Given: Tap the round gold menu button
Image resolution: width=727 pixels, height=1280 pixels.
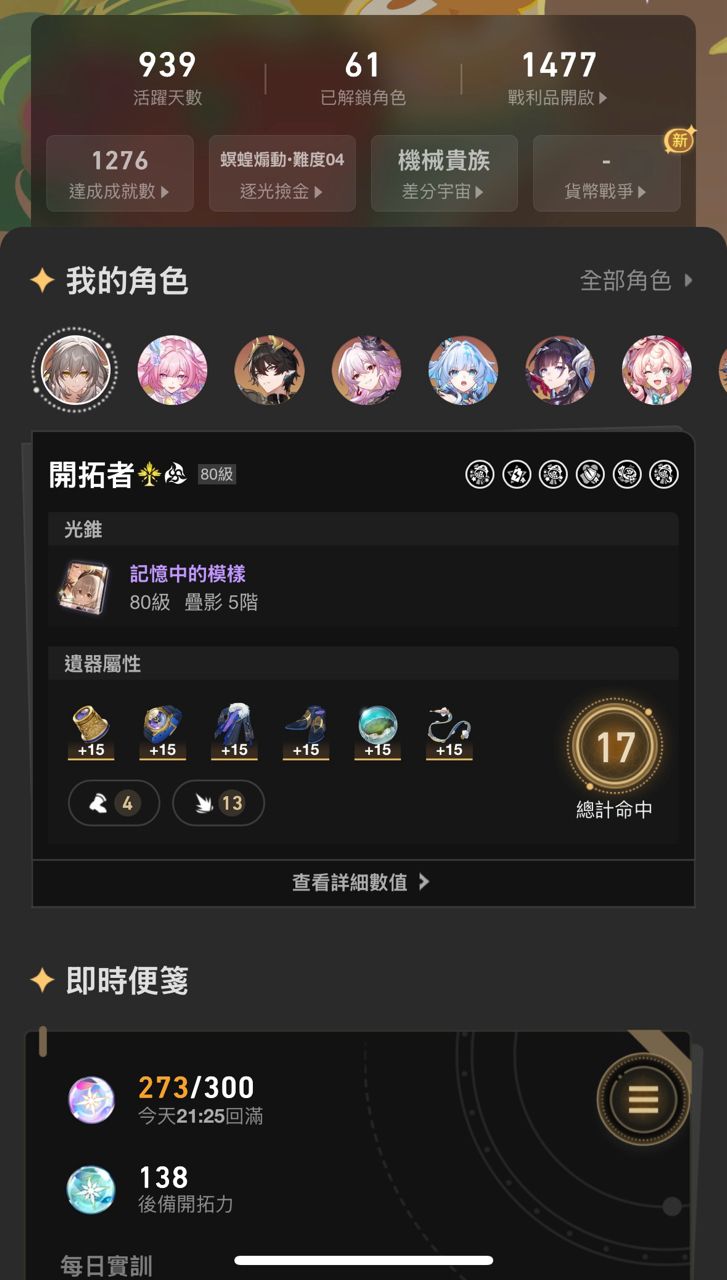Looking at the screenshot, I should coord(643,1100).
